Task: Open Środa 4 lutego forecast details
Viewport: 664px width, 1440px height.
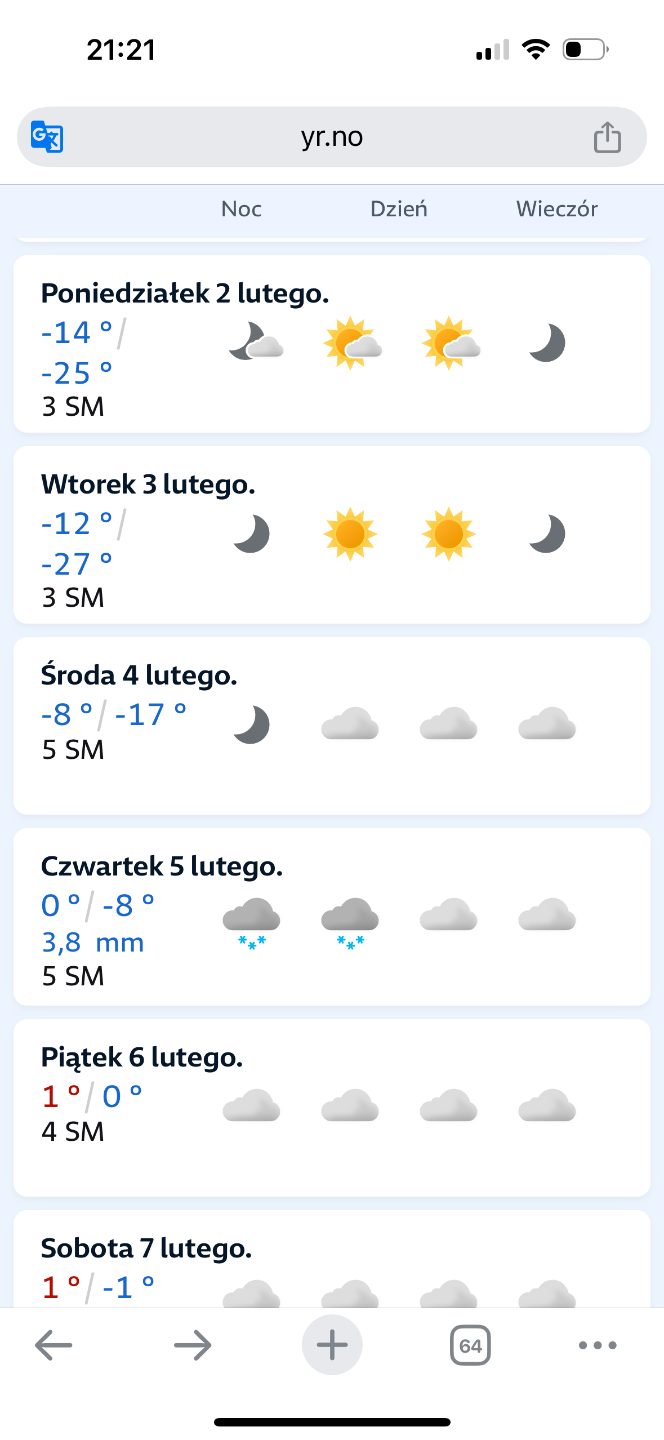Action: pyautogui.click(x=331, y=725)
